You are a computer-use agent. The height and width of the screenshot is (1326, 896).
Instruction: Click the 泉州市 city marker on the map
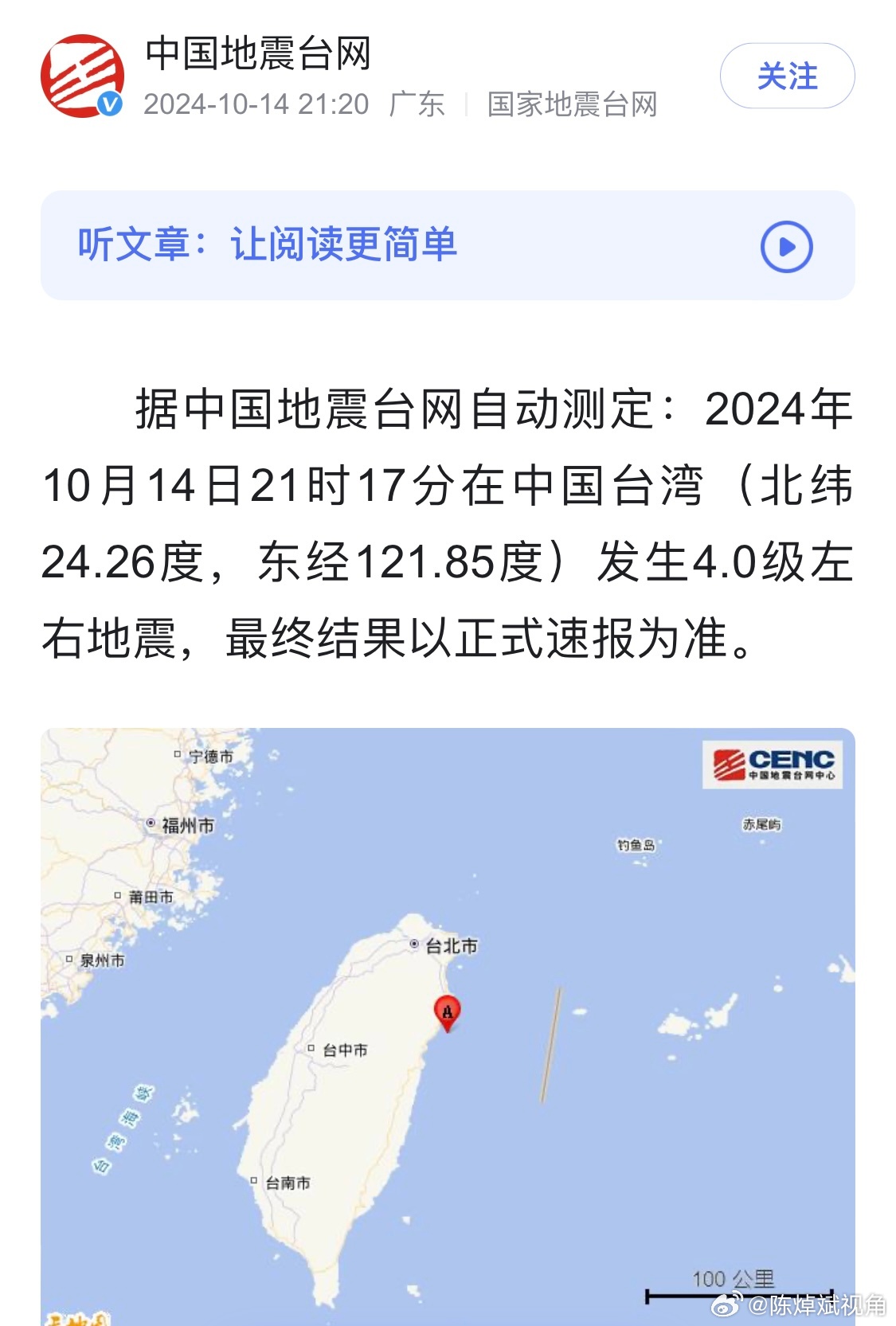[99, 960]
